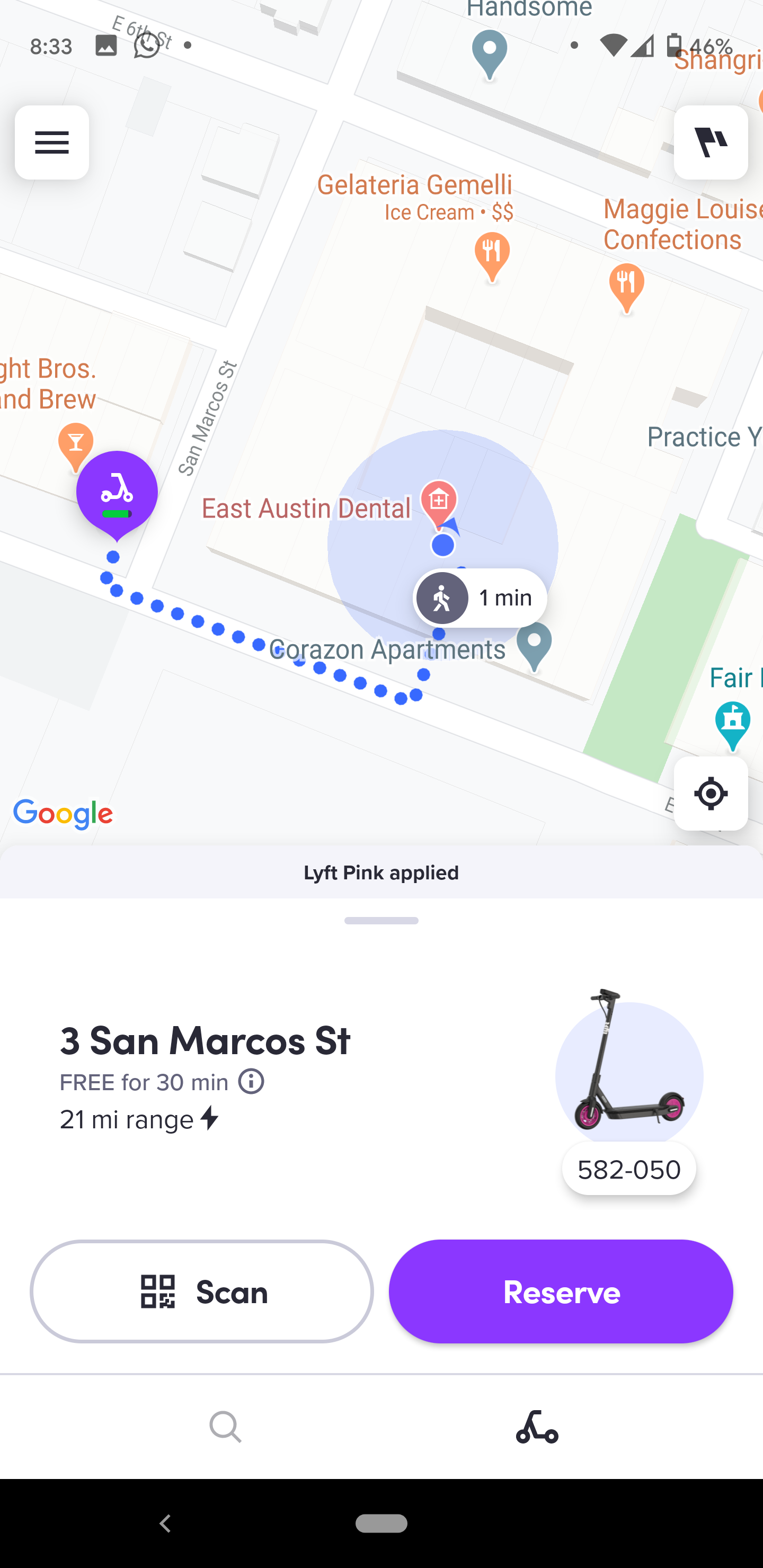Open the flag icon in the top corner
The width and height of the screenshot is (763, 1568).
pos(710,142)
